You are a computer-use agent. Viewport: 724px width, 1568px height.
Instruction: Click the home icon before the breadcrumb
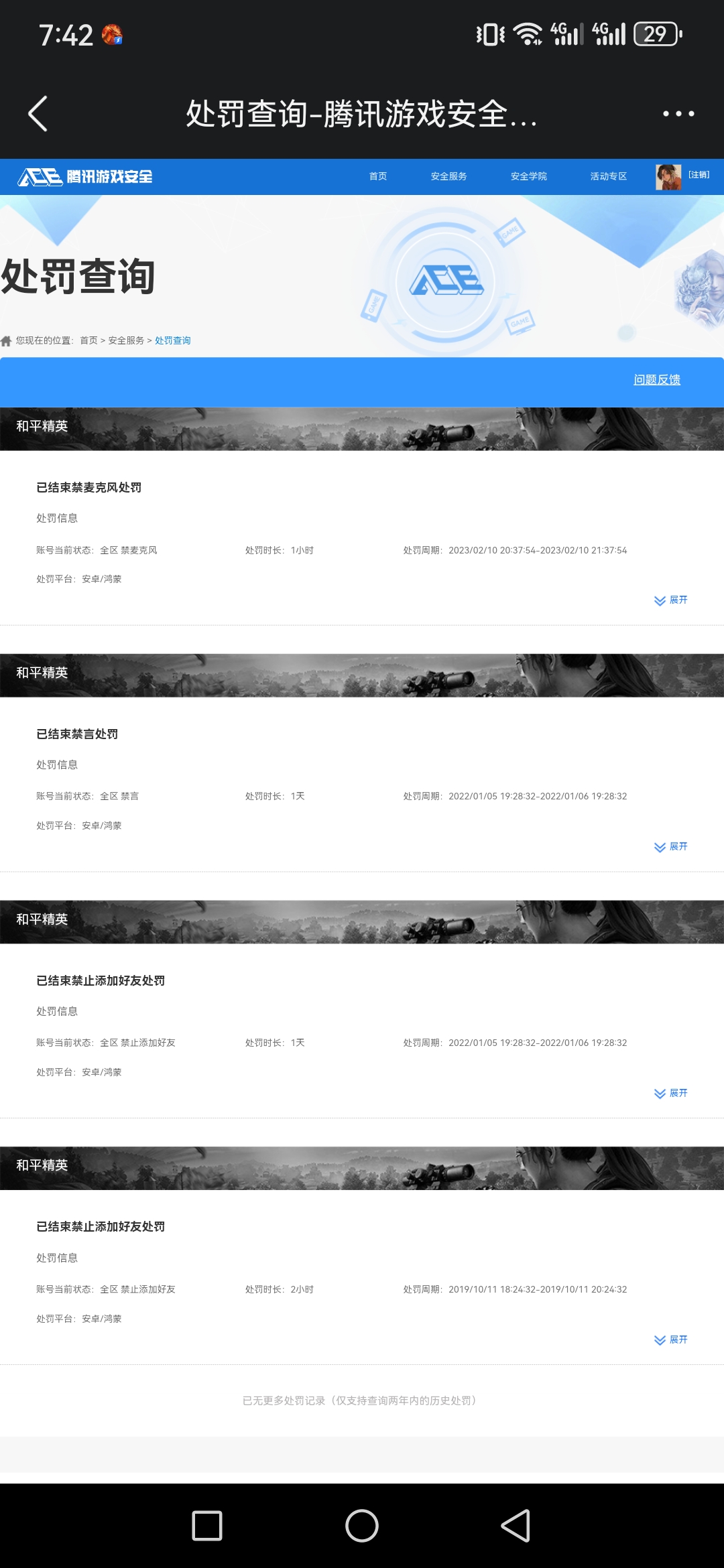[9, 340]
